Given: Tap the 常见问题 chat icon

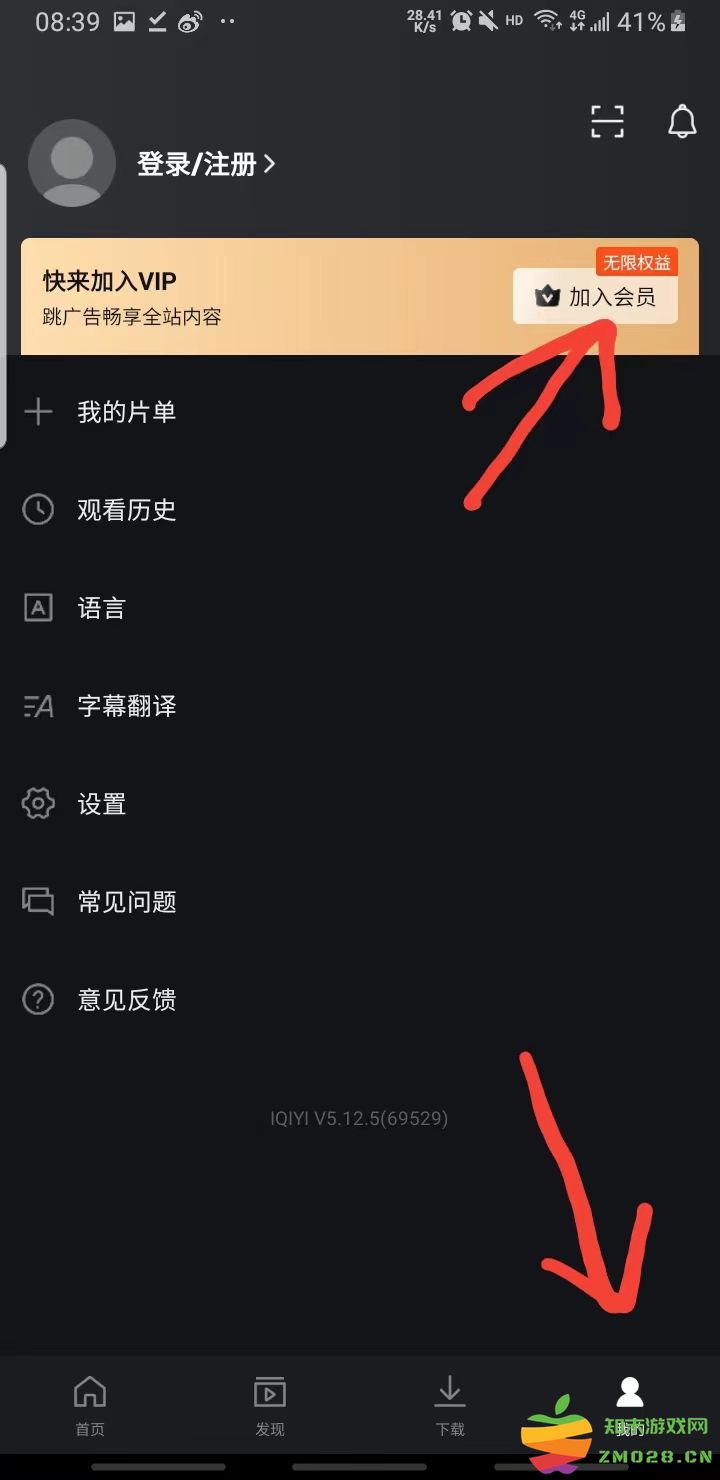Looking at the screenshot, I should pos(38,901).
